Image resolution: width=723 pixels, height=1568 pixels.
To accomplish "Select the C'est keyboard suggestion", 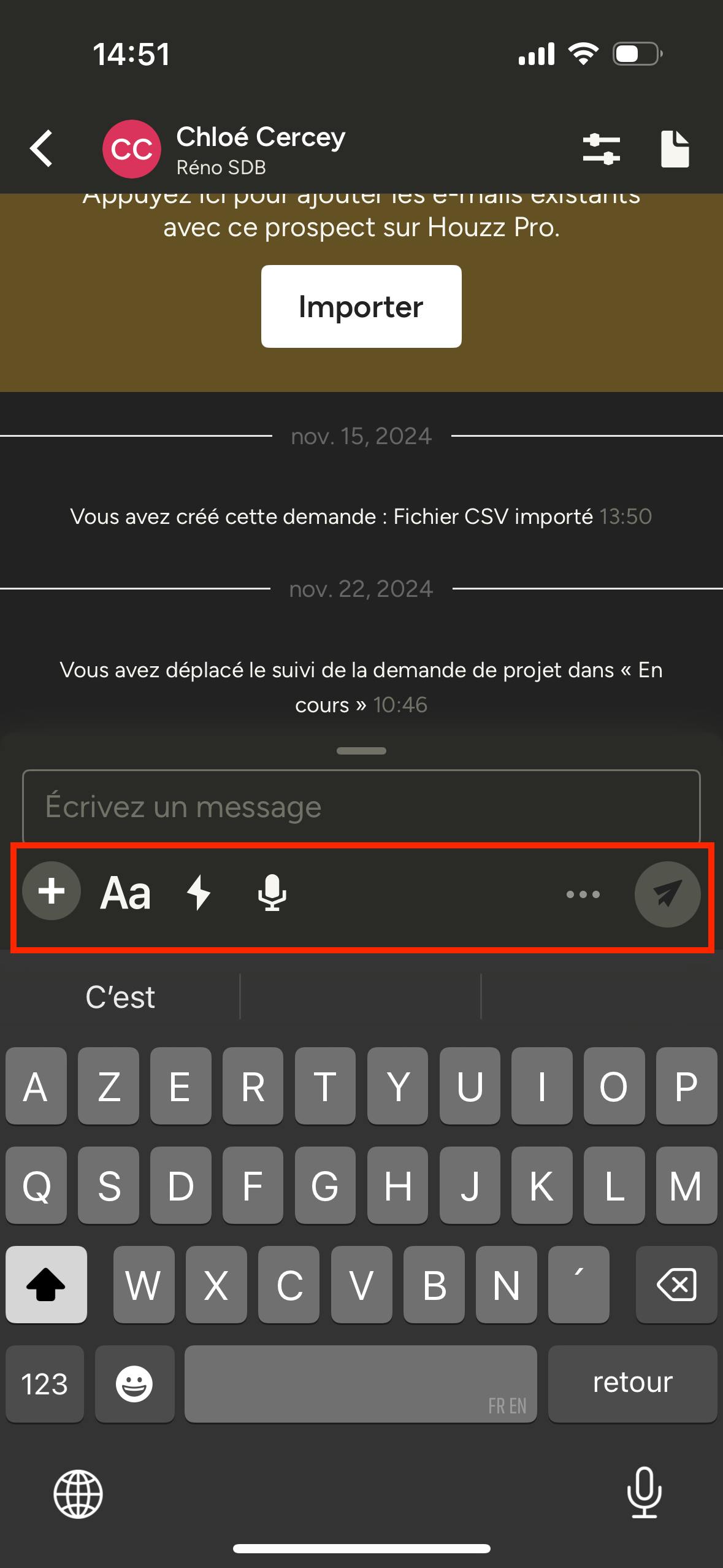I will point(120,997).
